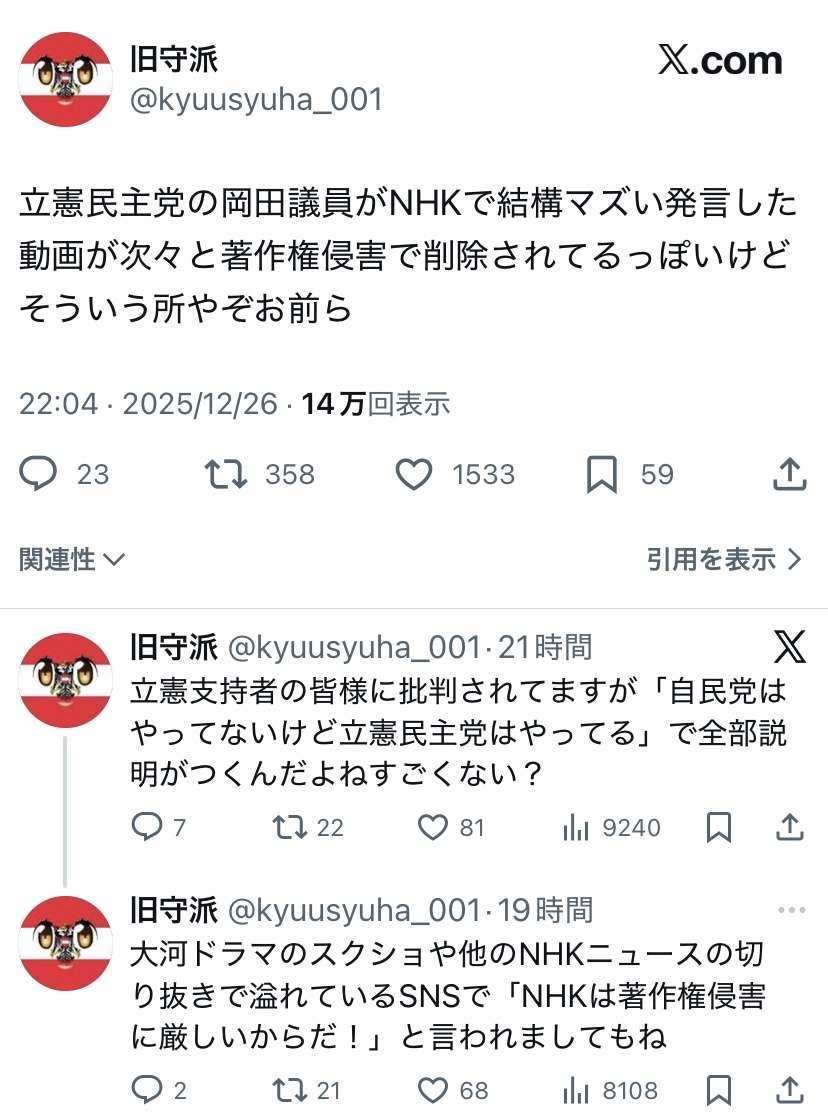View analytics of the reply with 9240 views

pos(576,828)
